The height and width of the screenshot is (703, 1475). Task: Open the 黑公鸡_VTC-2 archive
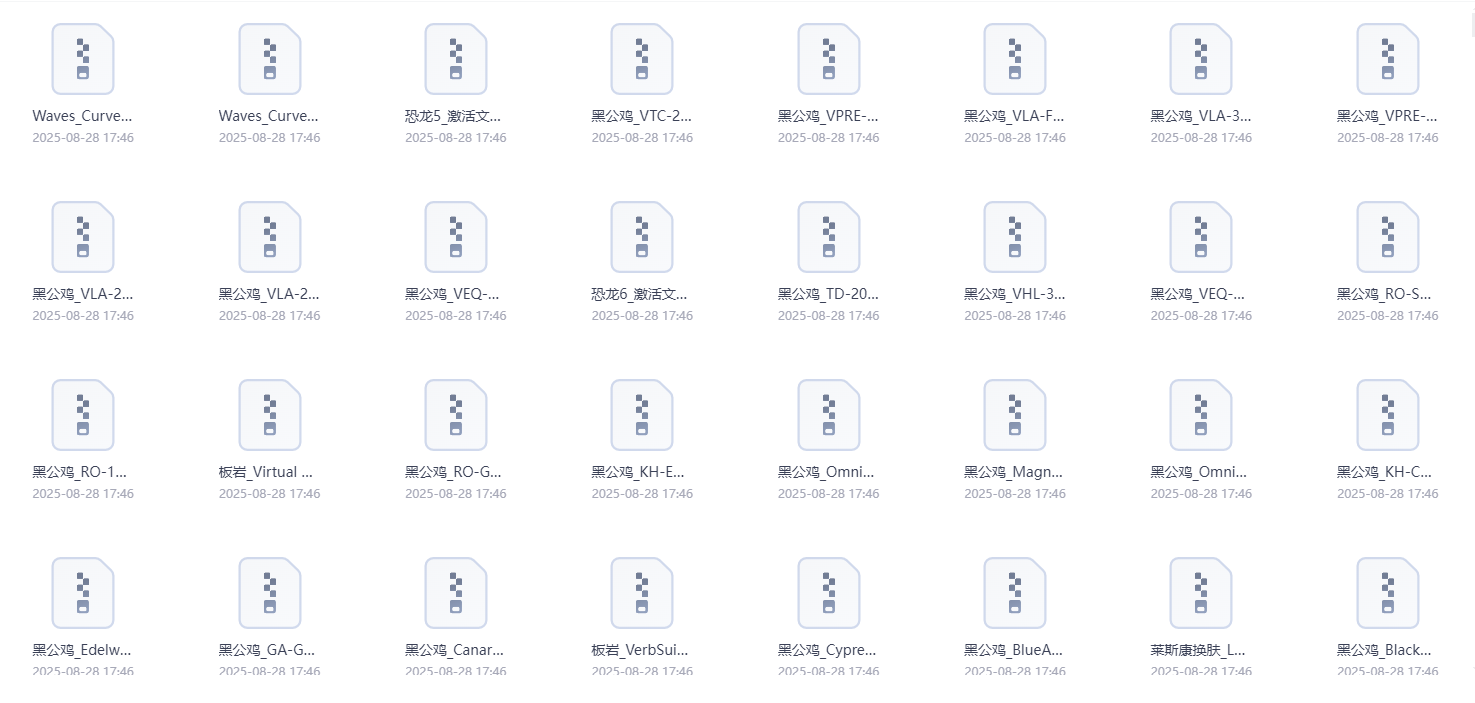pos(641,59)
